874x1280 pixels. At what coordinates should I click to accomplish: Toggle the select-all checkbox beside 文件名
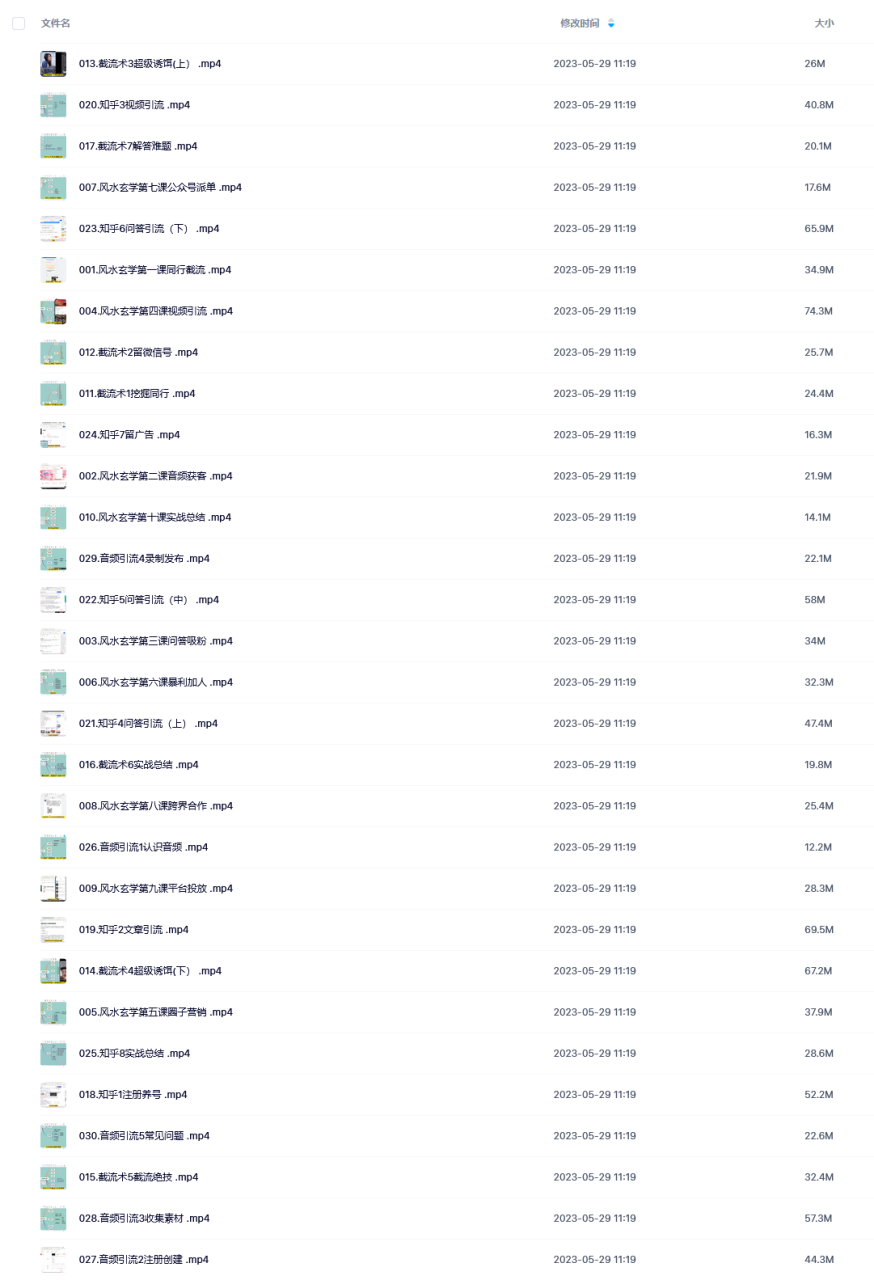click(18, 23)
